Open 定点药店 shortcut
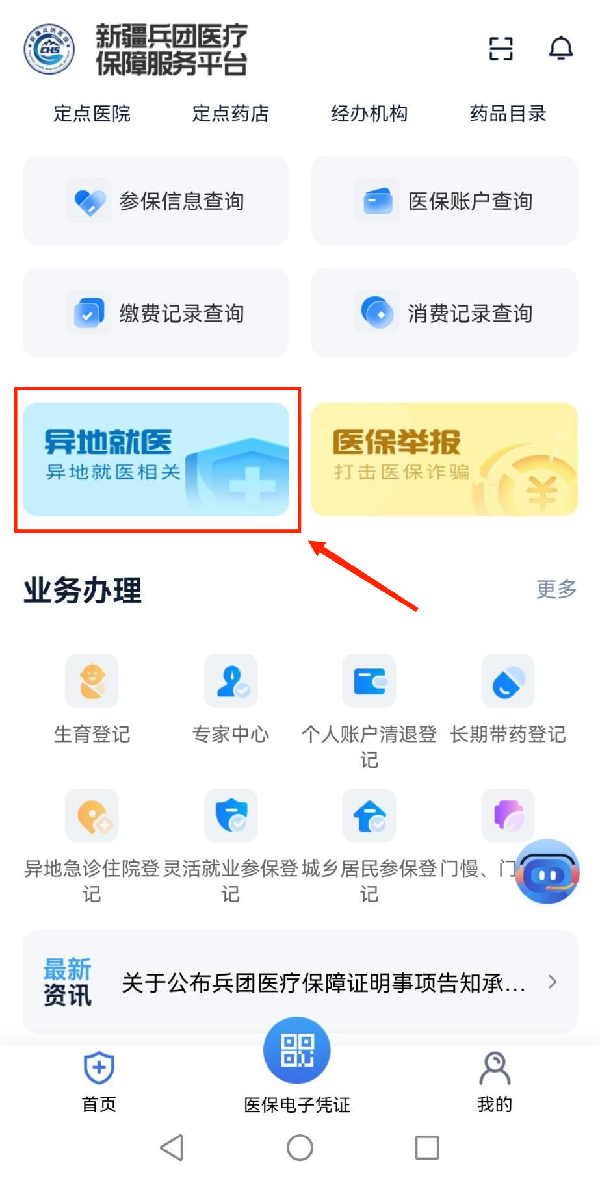600x1181 pixels. [230, 113]
